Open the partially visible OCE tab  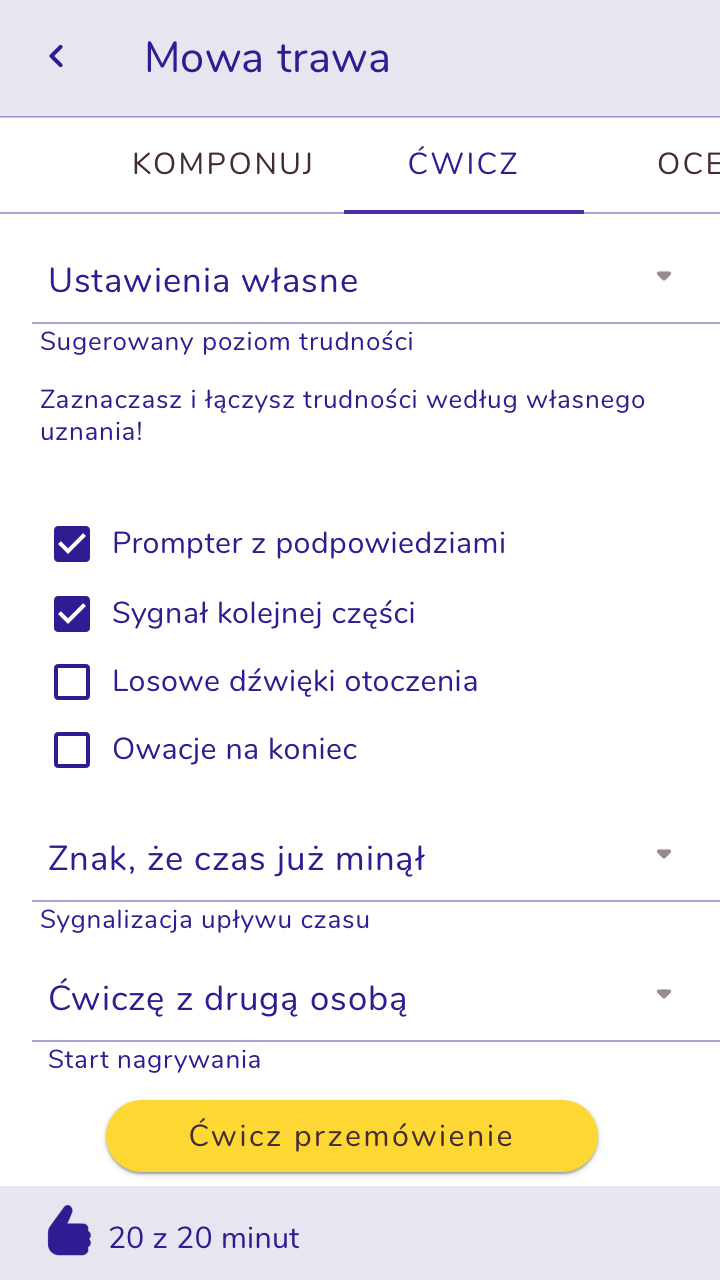pos(688,164)
